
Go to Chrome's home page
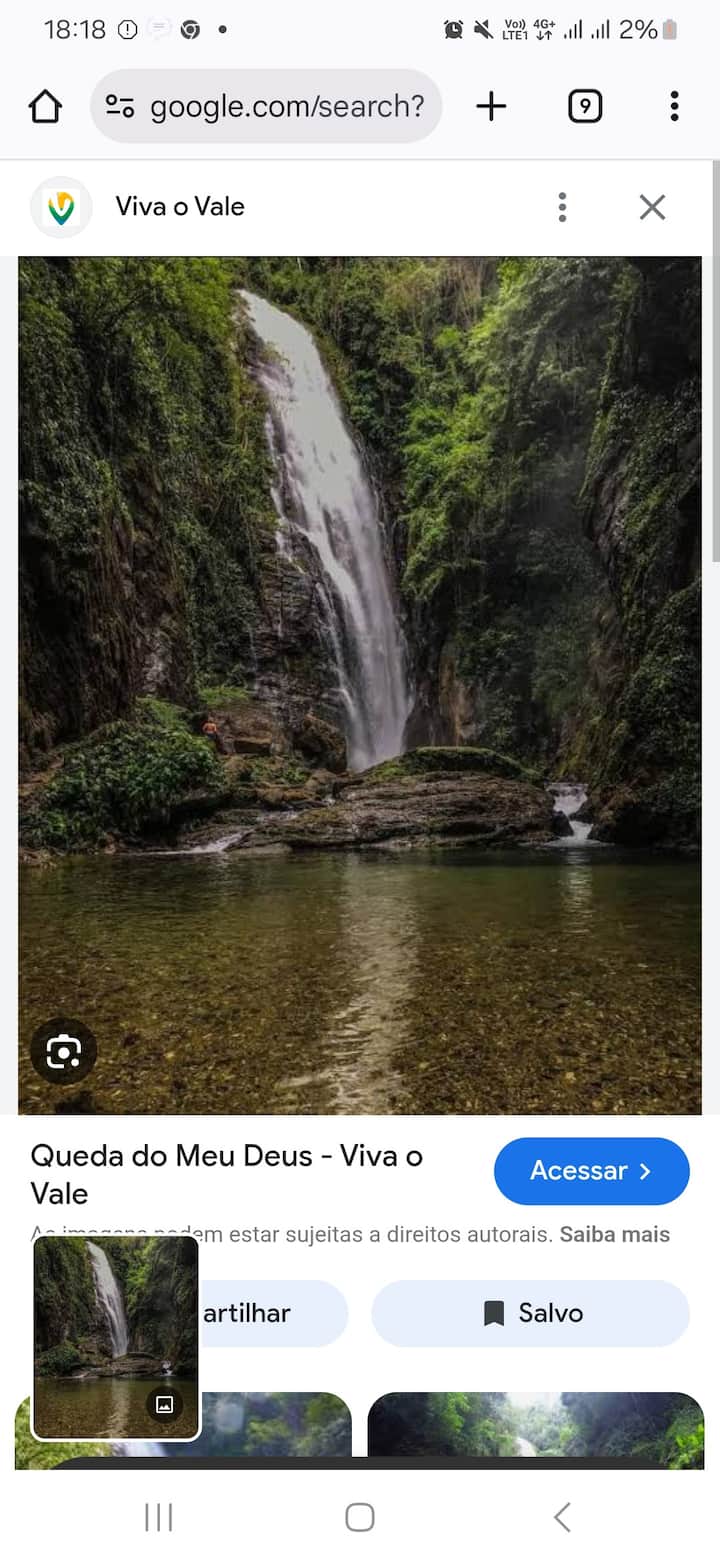click(x=45, y=106)
